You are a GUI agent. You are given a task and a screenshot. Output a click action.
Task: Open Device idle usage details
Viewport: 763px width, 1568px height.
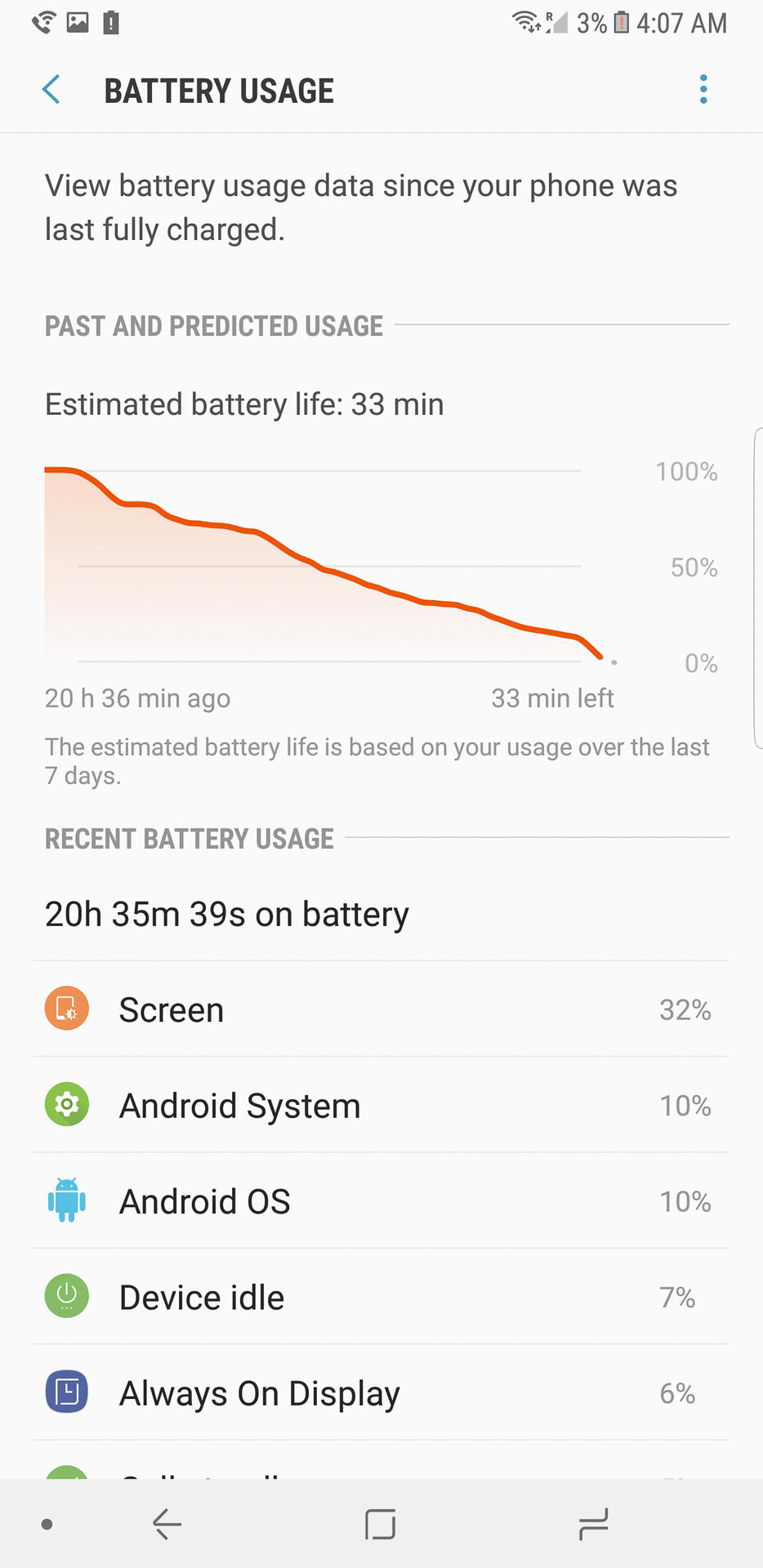[381, 1297]
